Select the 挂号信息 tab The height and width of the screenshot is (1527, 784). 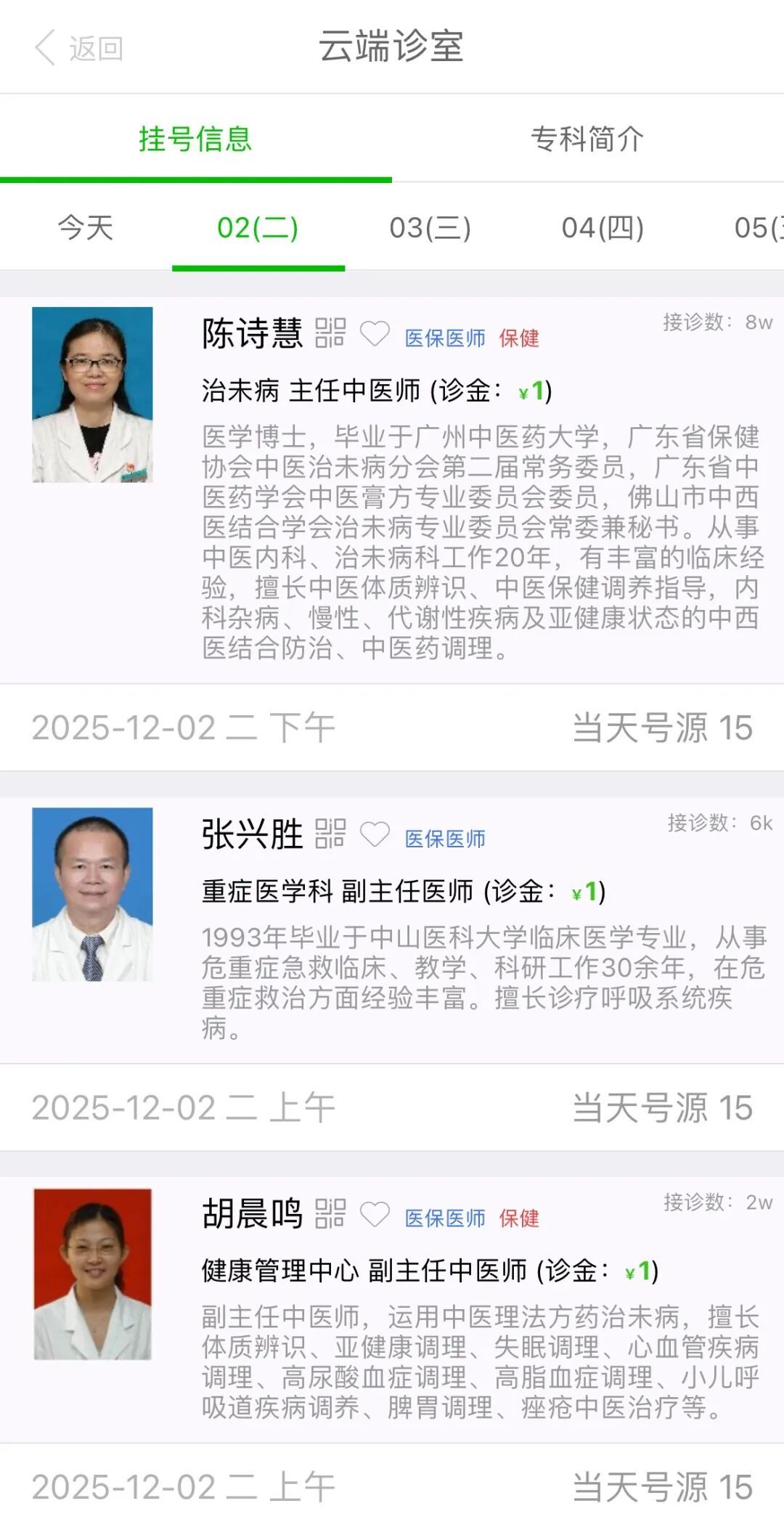[x=195, y=139]
